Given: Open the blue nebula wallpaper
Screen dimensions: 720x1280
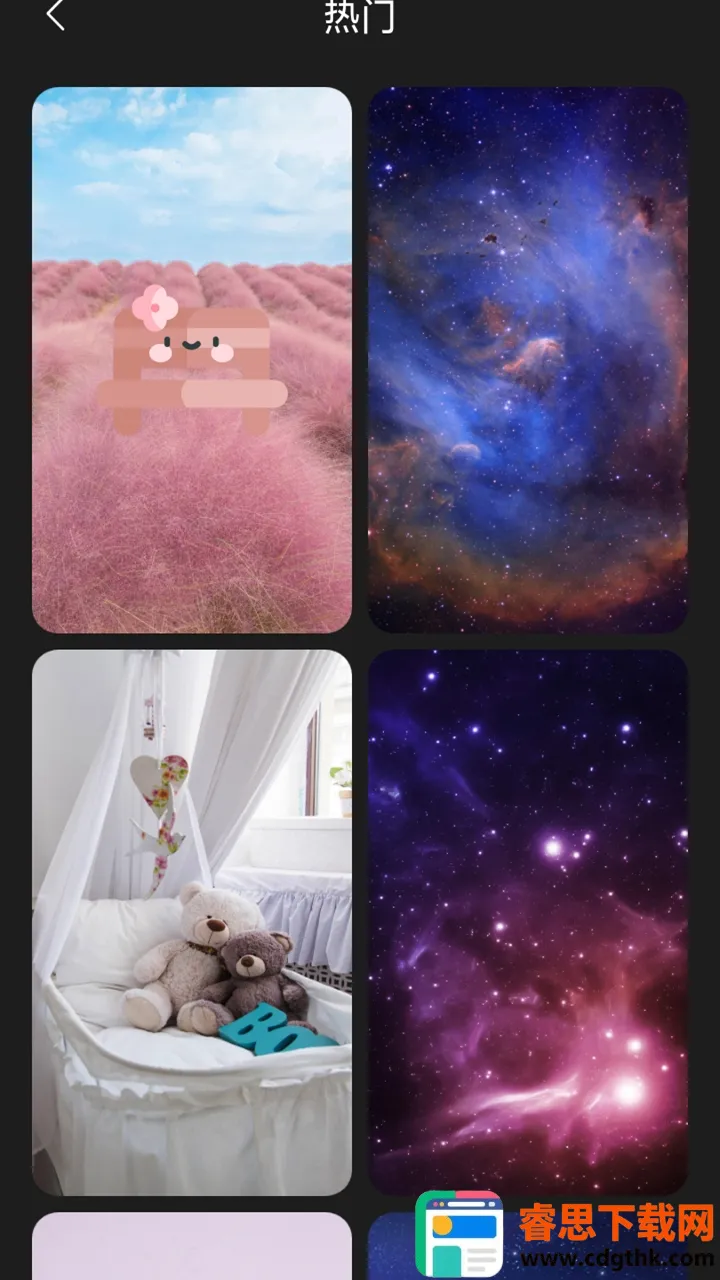Looking at the screenshot, I should (528, 360).
